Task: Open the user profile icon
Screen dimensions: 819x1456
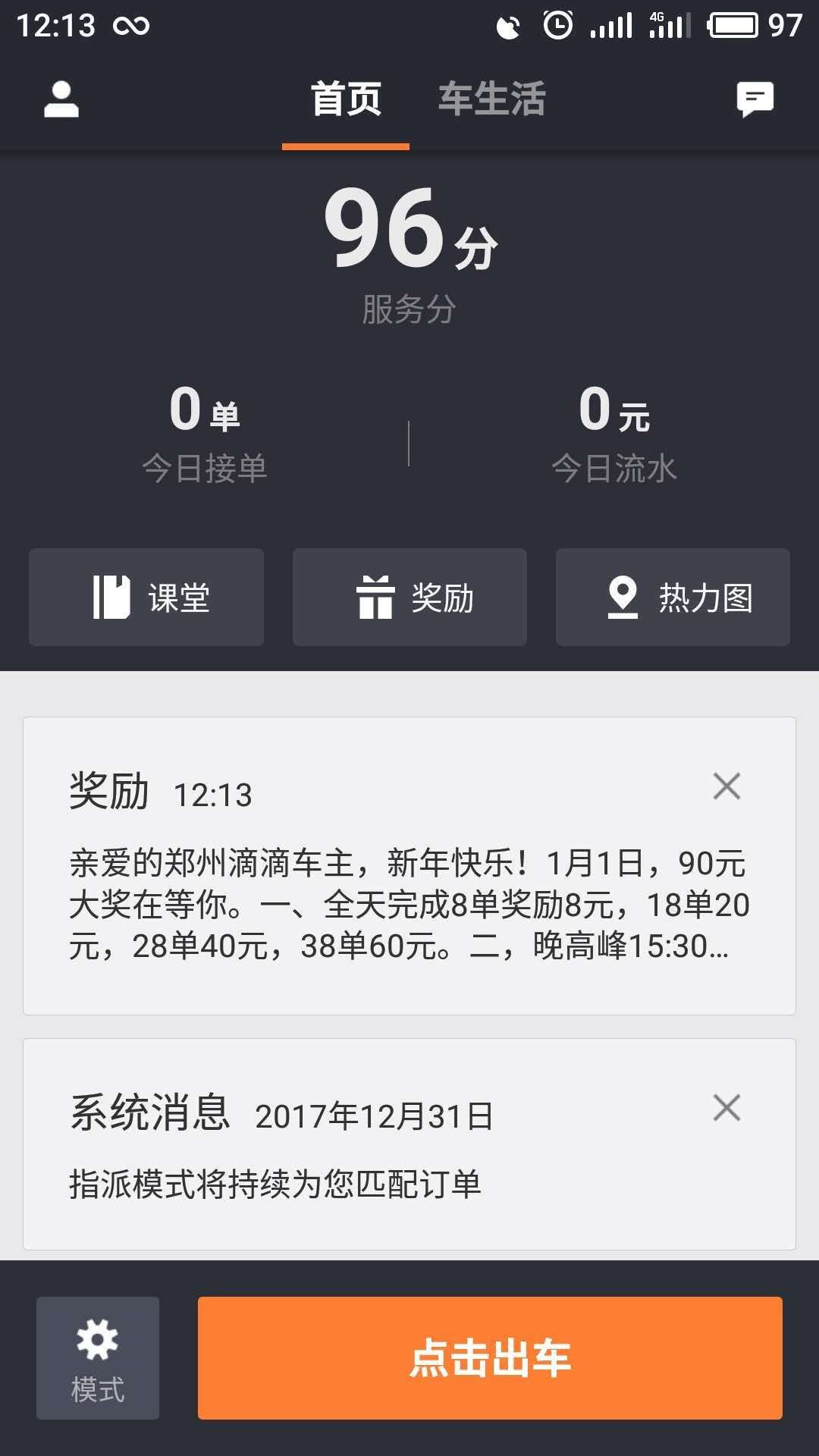Action: coord(61,99)
